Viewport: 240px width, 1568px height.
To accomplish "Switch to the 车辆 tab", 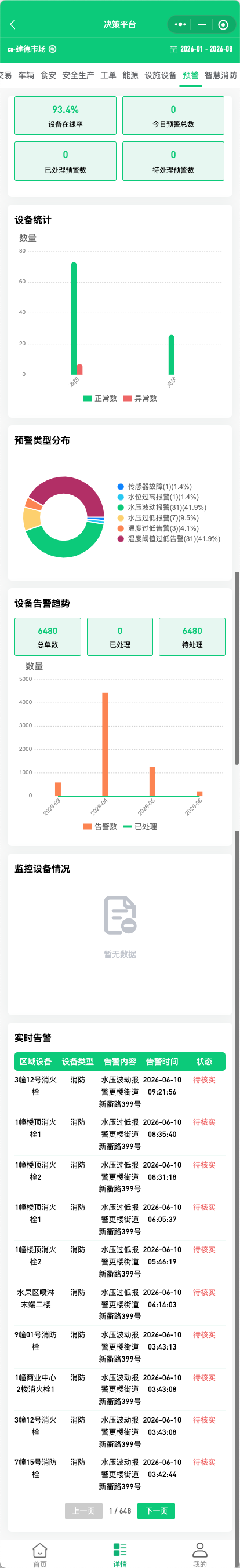I will tap(26, 75).
